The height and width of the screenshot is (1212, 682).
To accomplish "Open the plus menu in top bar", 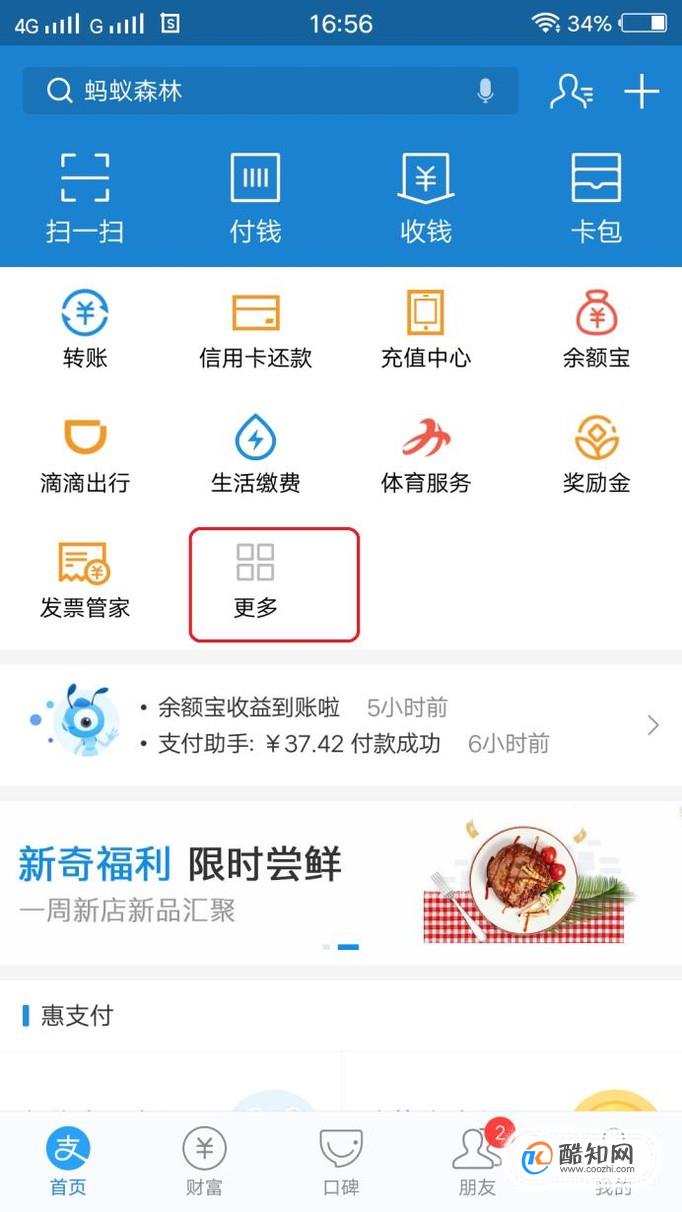I will click(641, 92).
